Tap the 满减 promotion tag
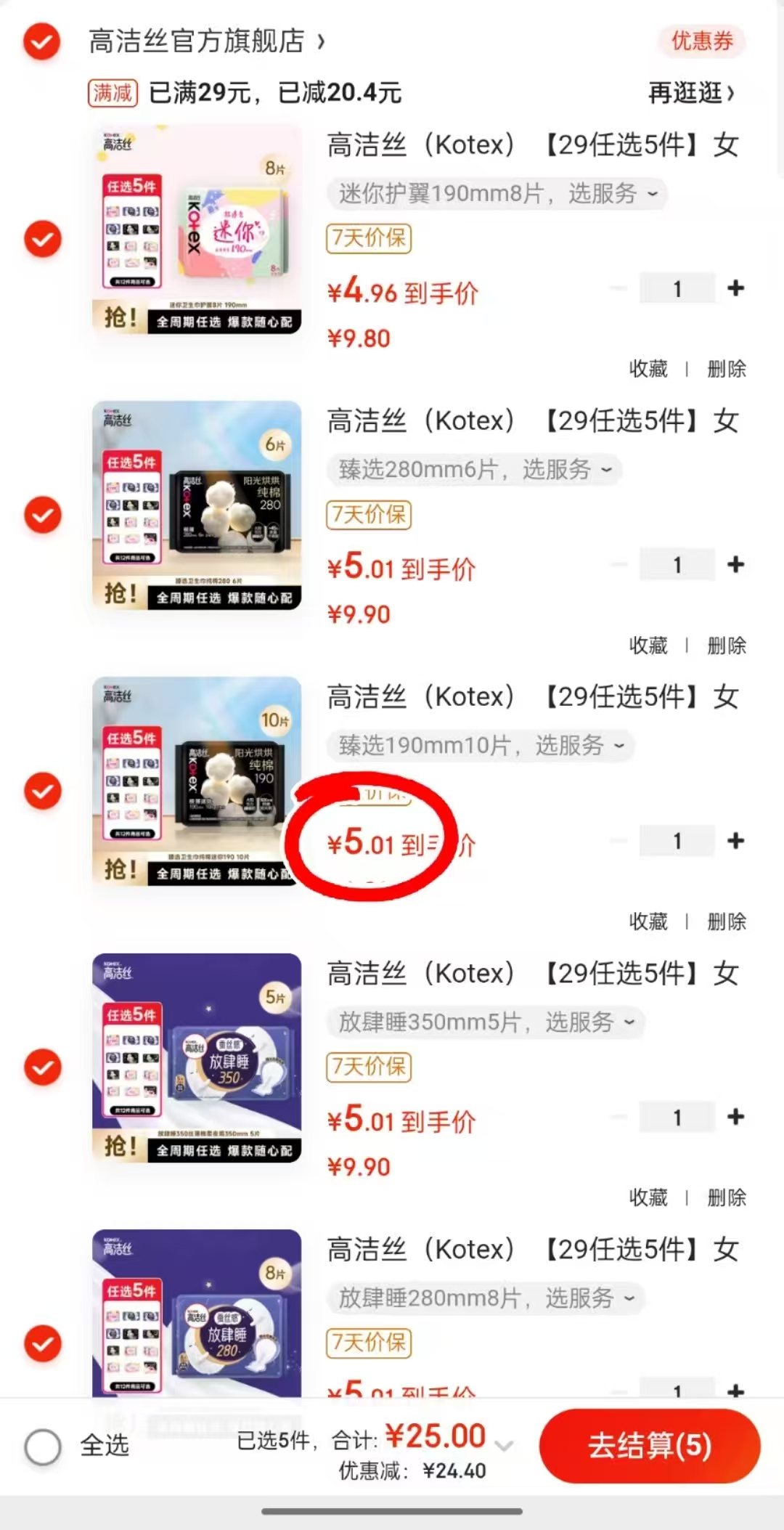The height and width of the screenshot is (1530, 784). pos(112,93)
